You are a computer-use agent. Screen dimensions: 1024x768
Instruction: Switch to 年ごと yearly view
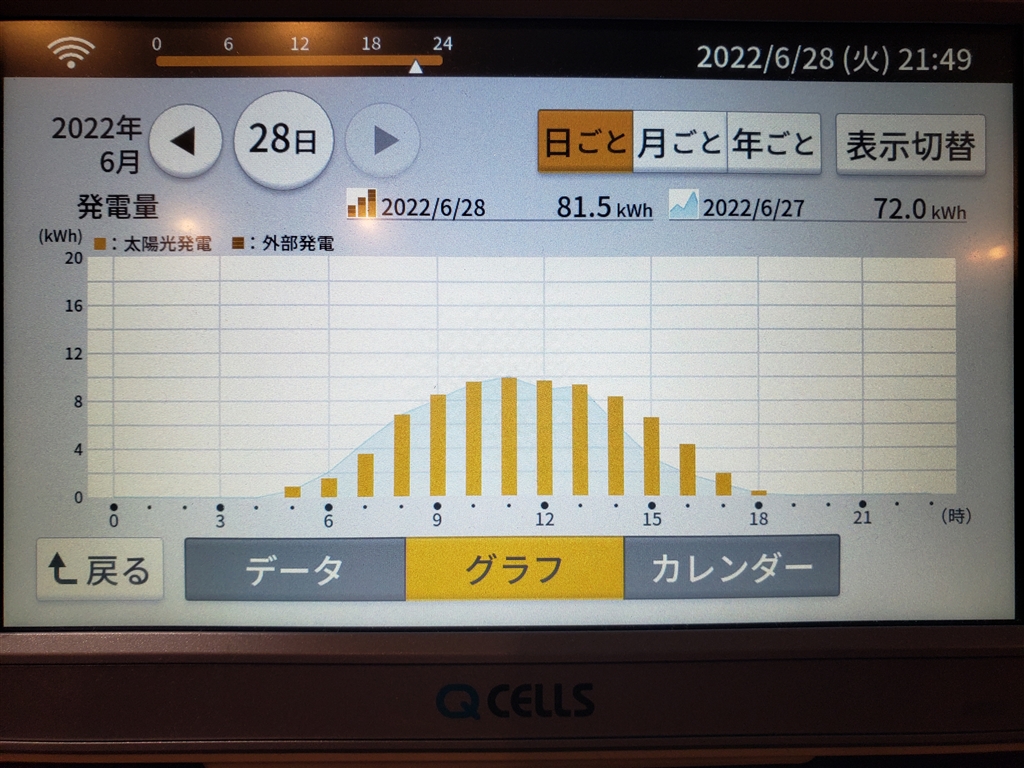click(x=773, y=143)
